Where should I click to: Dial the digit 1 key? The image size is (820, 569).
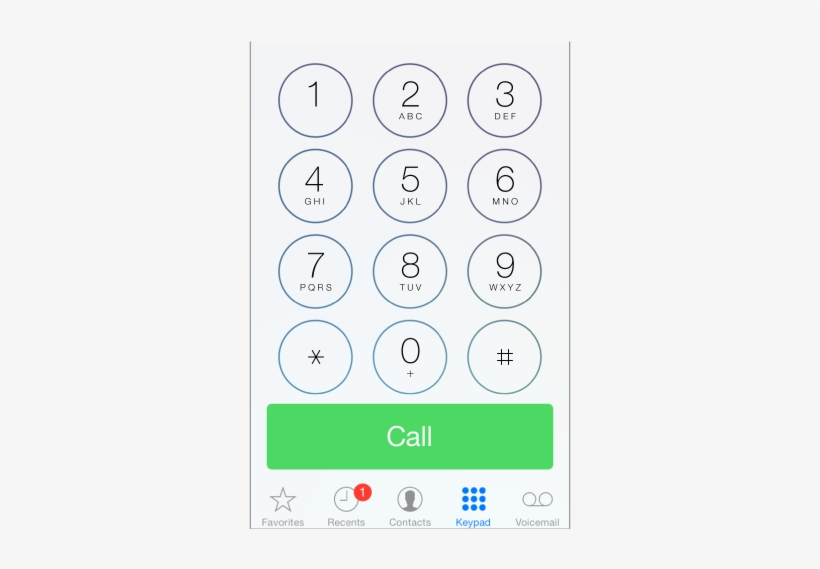point(315,100)
